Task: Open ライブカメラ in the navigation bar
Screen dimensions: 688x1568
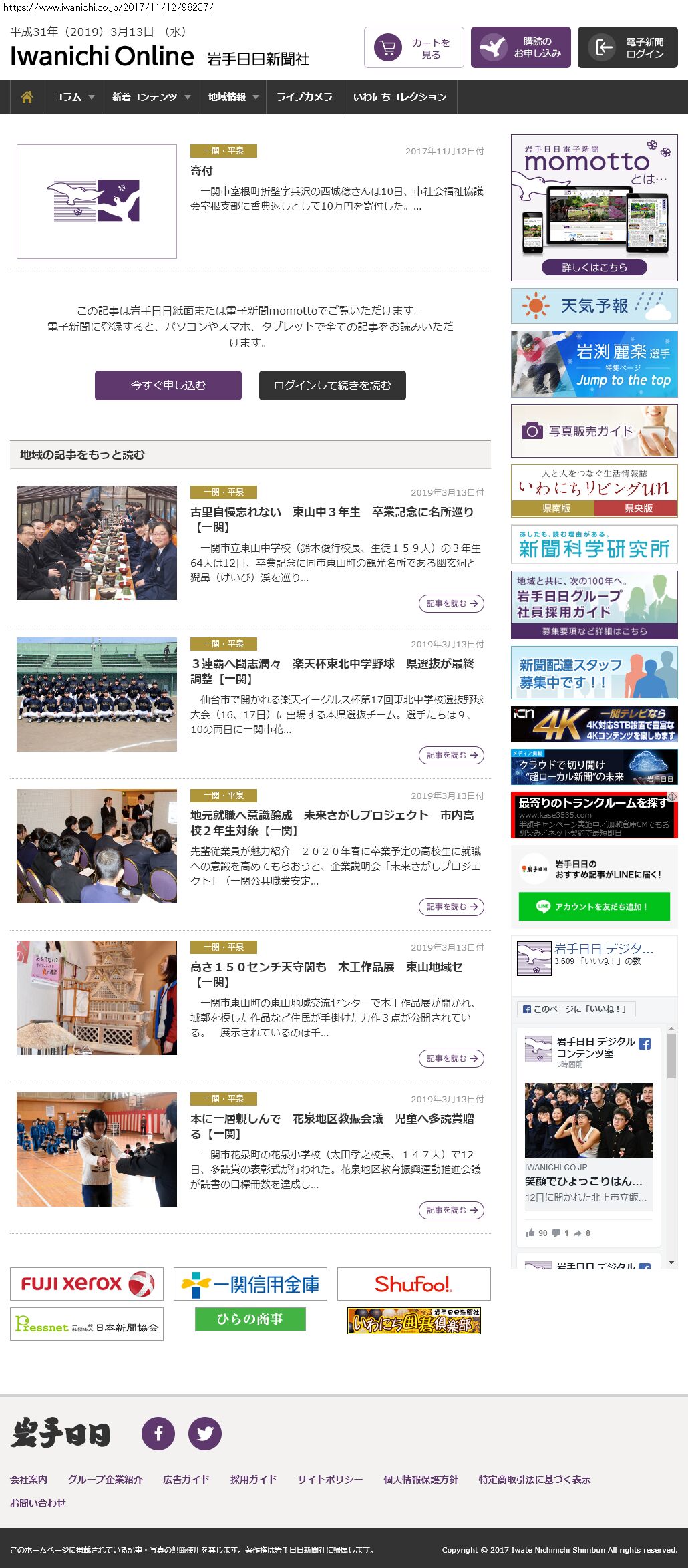Action: pyautogui.click(x=305, y=97)
